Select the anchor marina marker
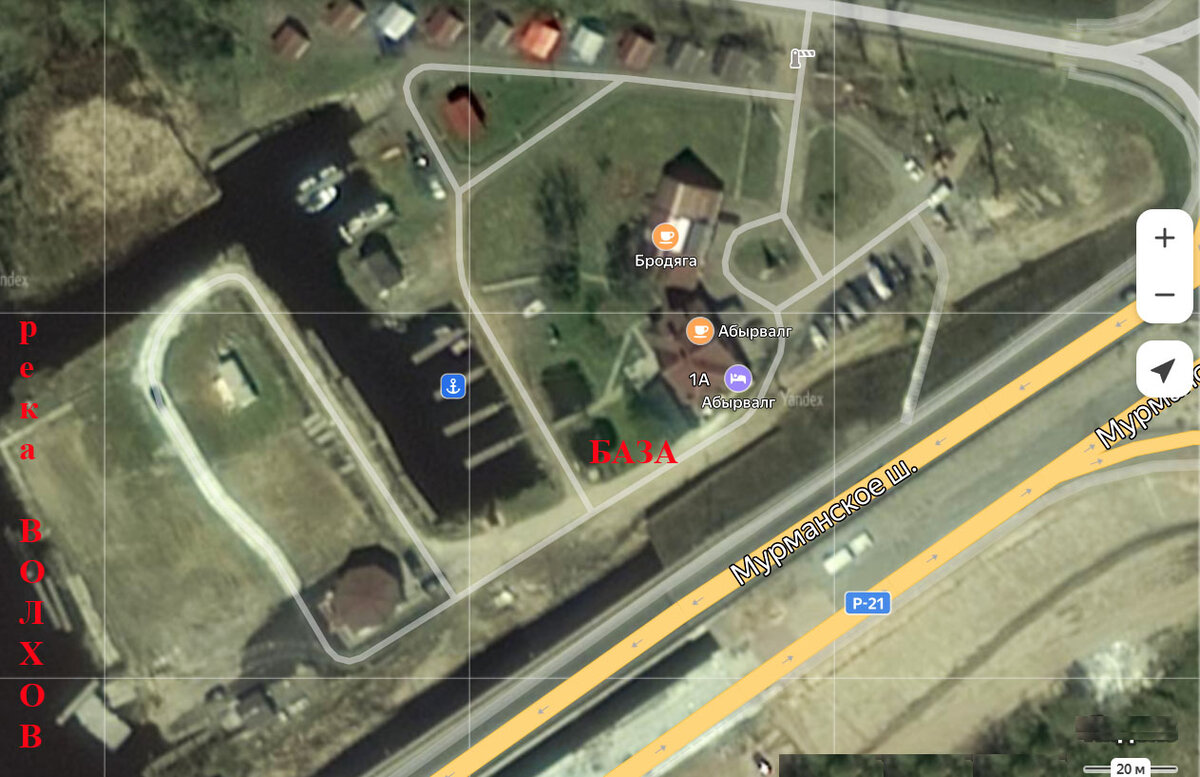This screenshot has width=1200, height=777. [453, 385]
